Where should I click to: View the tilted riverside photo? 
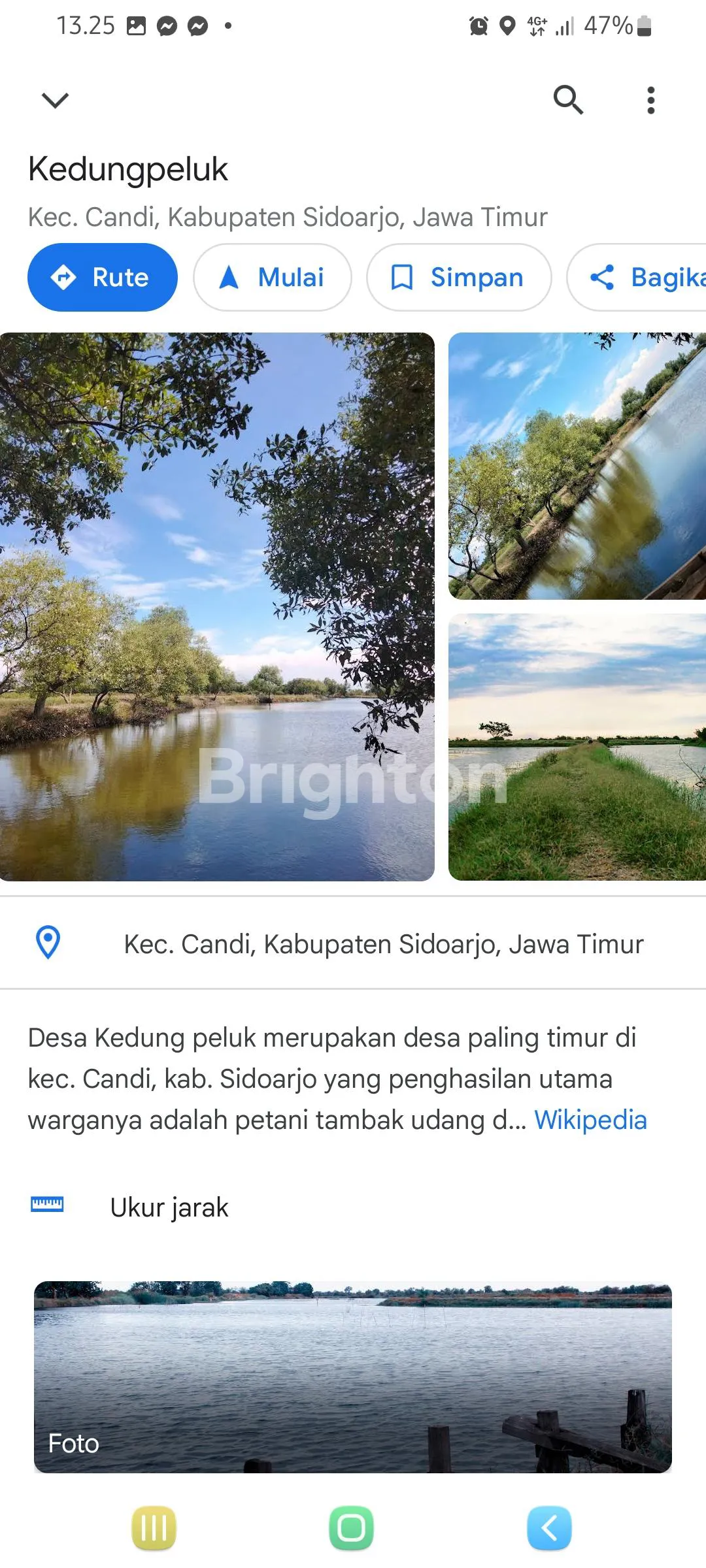click(x=577, y=466)
